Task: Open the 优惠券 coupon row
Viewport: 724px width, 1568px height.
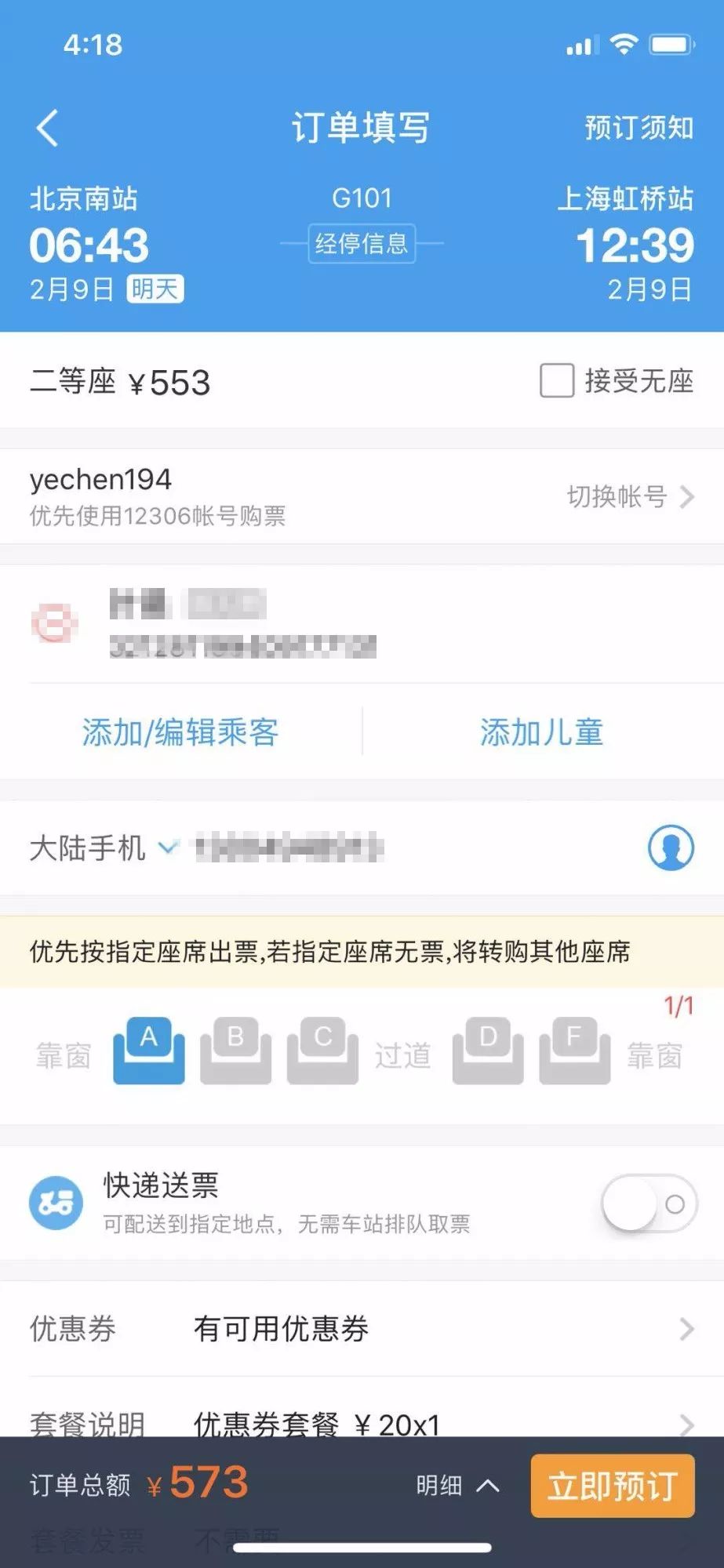Action: (362, 1329)
